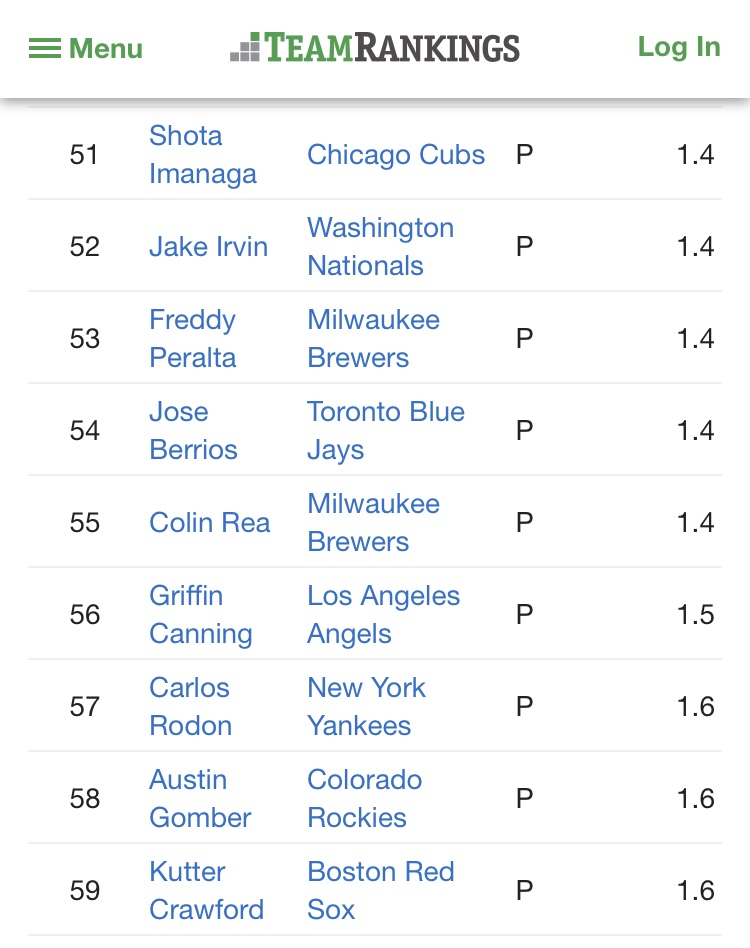View Colin Rea's player profile

point(209,523)
